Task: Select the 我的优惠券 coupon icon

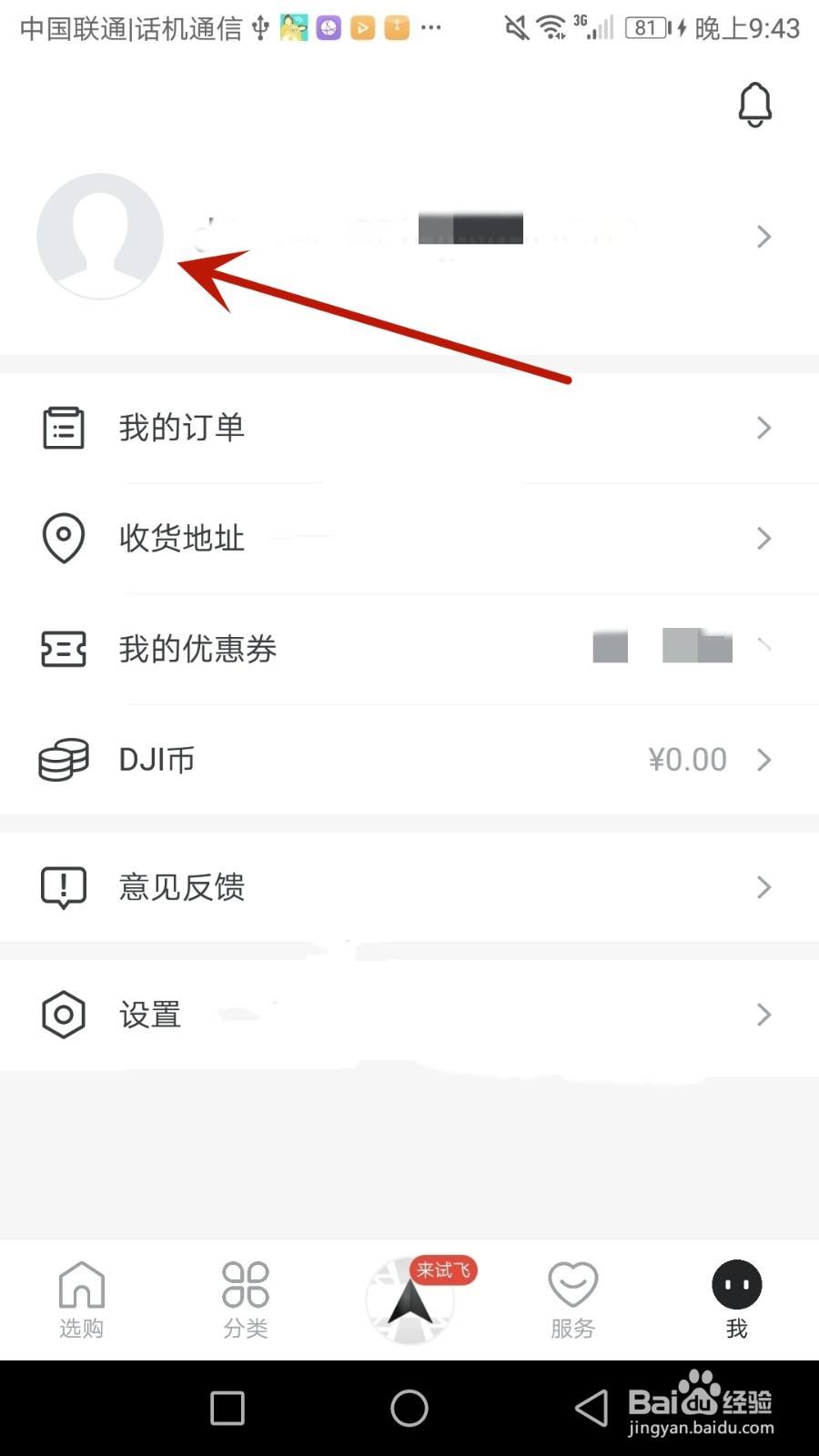Action: (63, 649)
